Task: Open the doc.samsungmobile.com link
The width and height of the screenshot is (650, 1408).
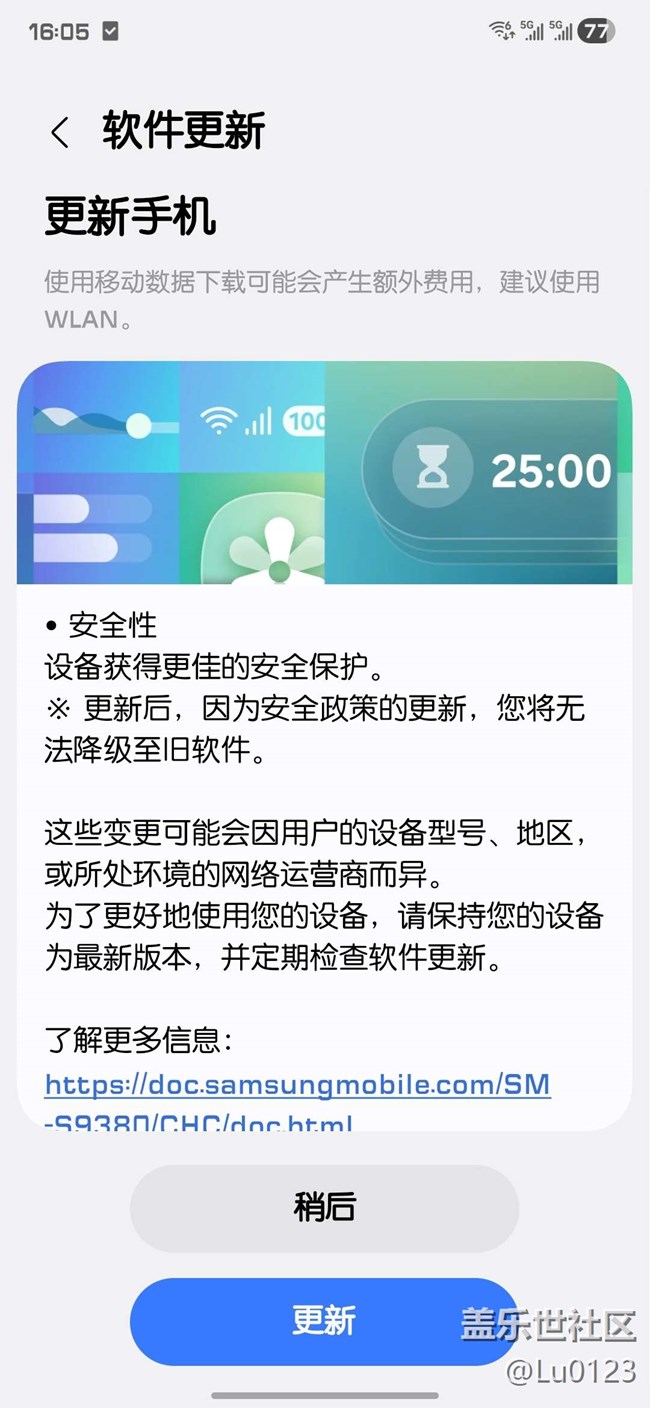Action: coord(297,1085)
